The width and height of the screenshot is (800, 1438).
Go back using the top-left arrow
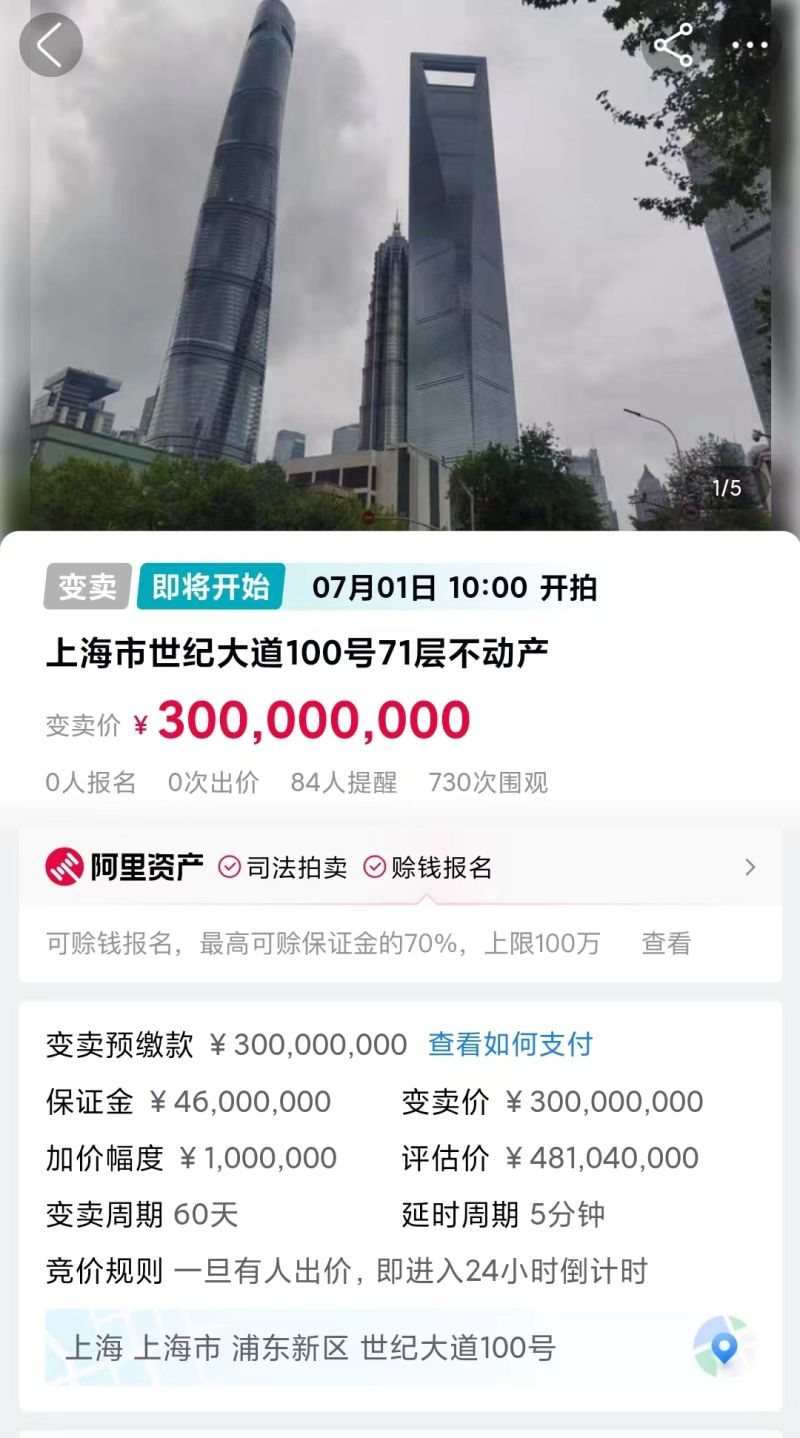click(50, 45)
